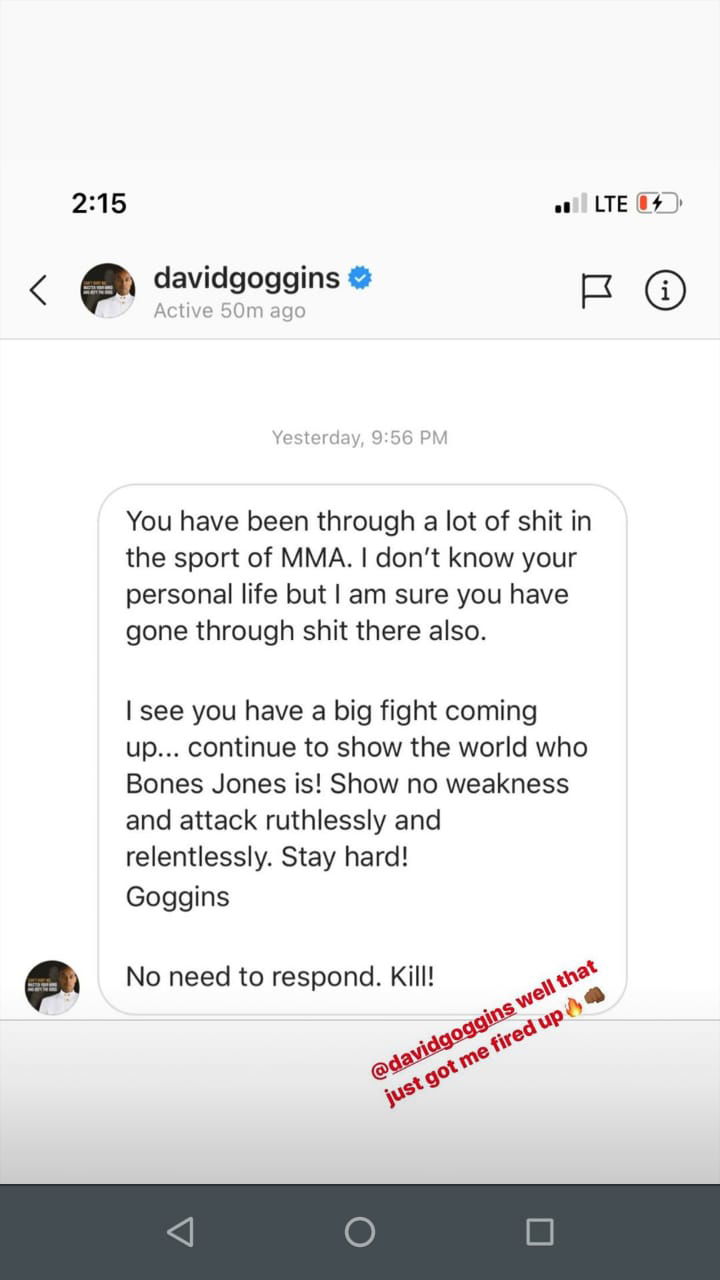This screenshot has width=720, height=1280.
Task: Go to the home screen via the circle button
Action: 360,1232
